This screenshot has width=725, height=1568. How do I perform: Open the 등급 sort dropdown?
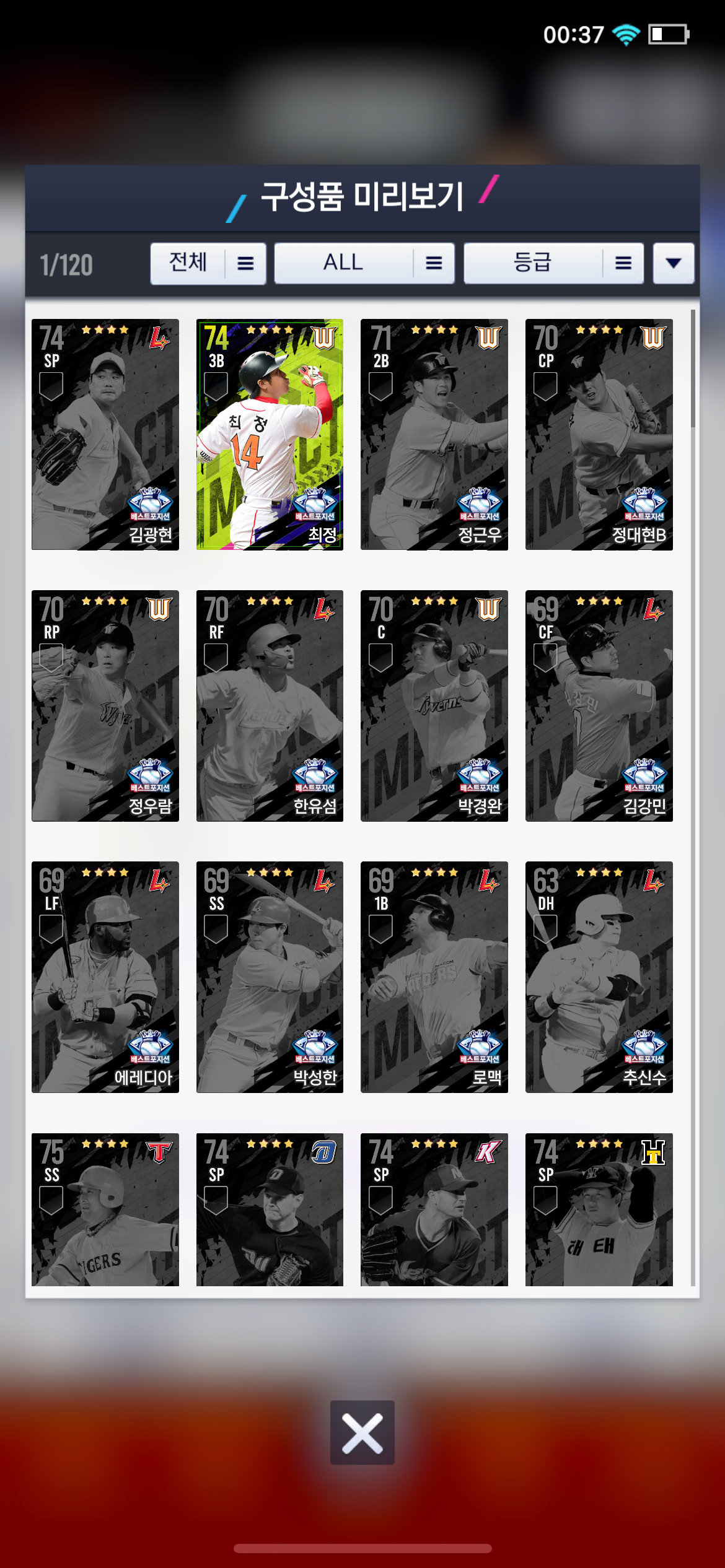(x=553, y=264)
